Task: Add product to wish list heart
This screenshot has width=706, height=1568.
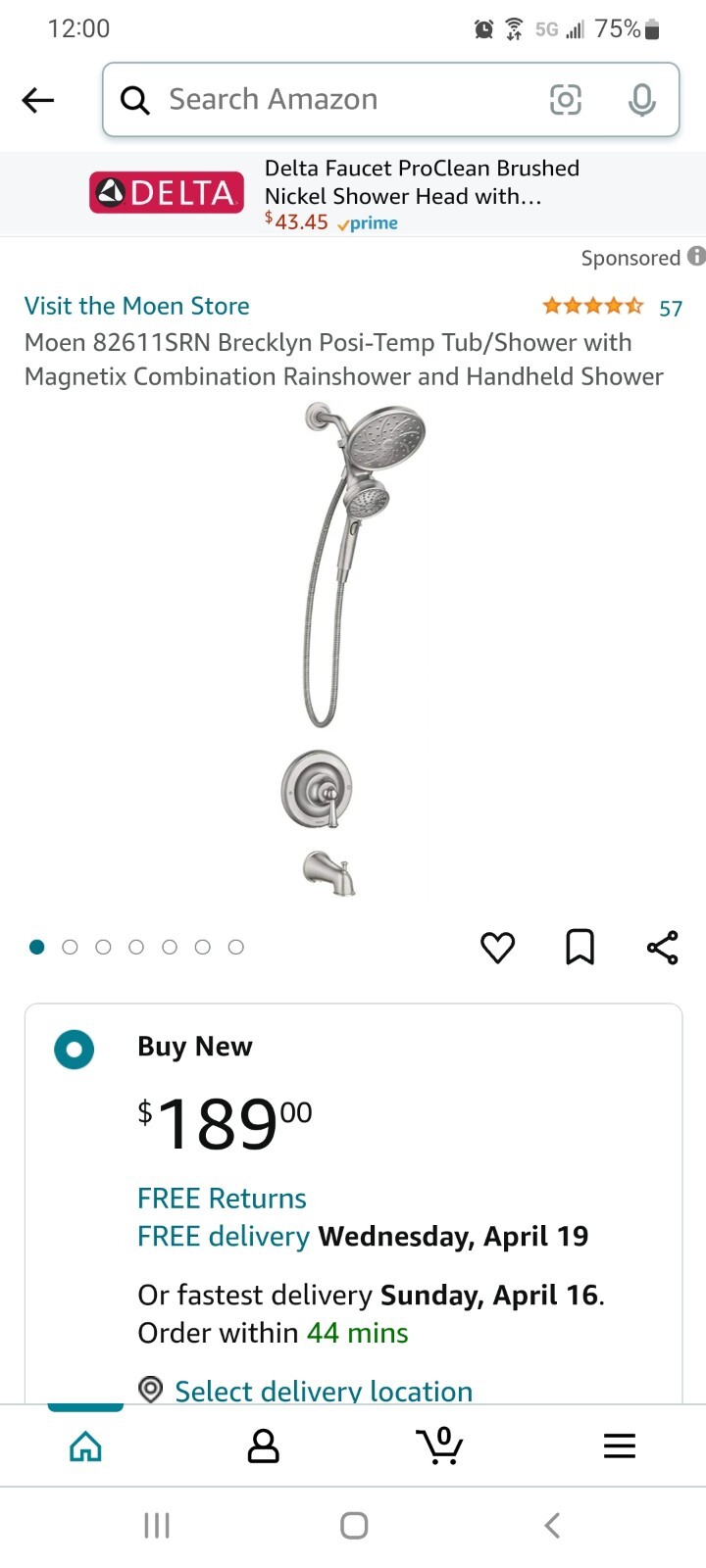Action: (497, 947)
